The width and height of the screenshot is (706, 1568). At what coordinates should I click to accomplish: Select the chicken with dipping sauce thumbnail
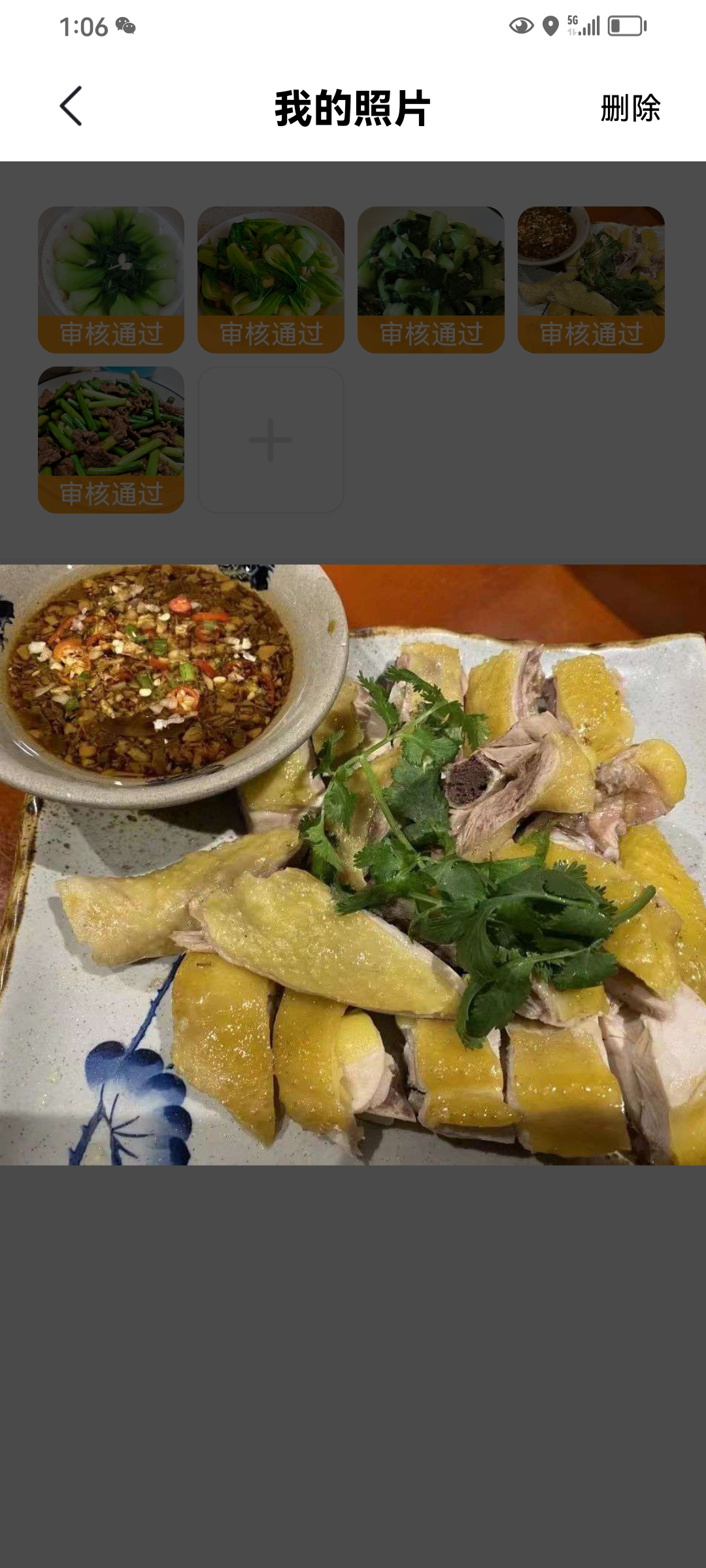(591, 280)
